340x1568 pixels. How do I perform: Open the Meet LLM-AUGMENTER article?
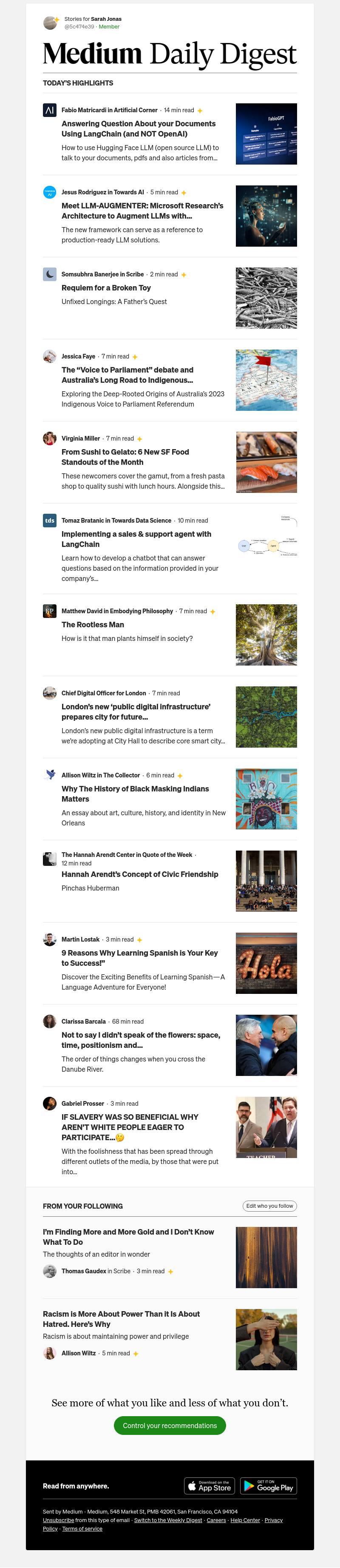click(142, 211)
